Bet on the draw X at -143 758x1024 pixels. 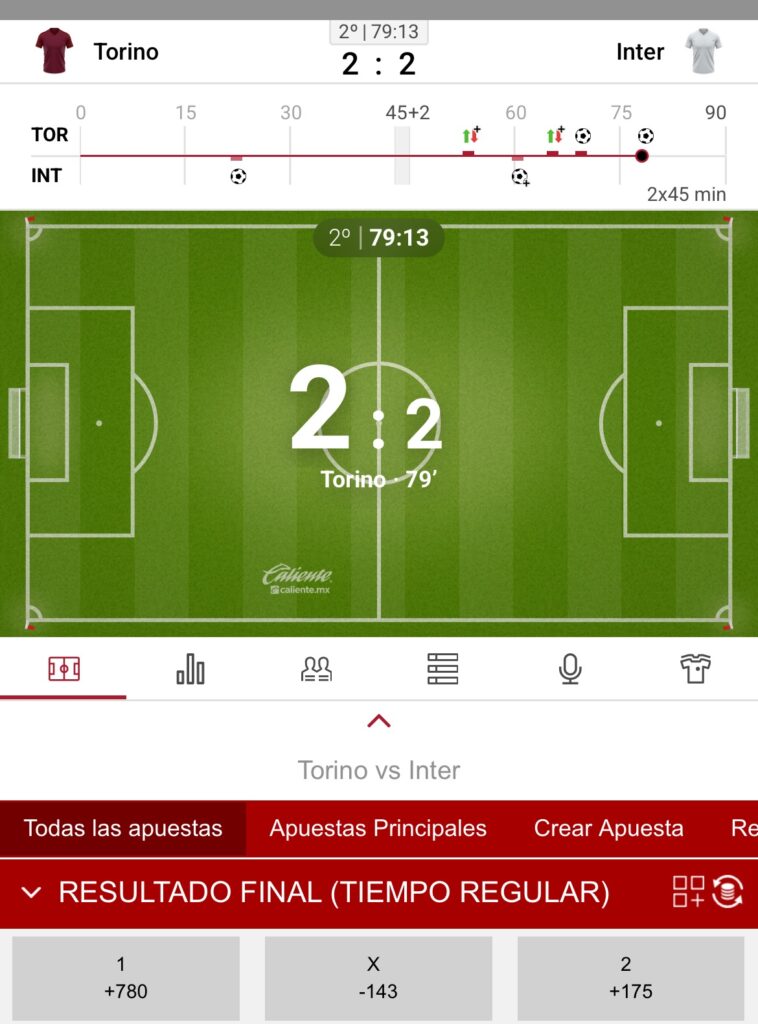[378, 978]
